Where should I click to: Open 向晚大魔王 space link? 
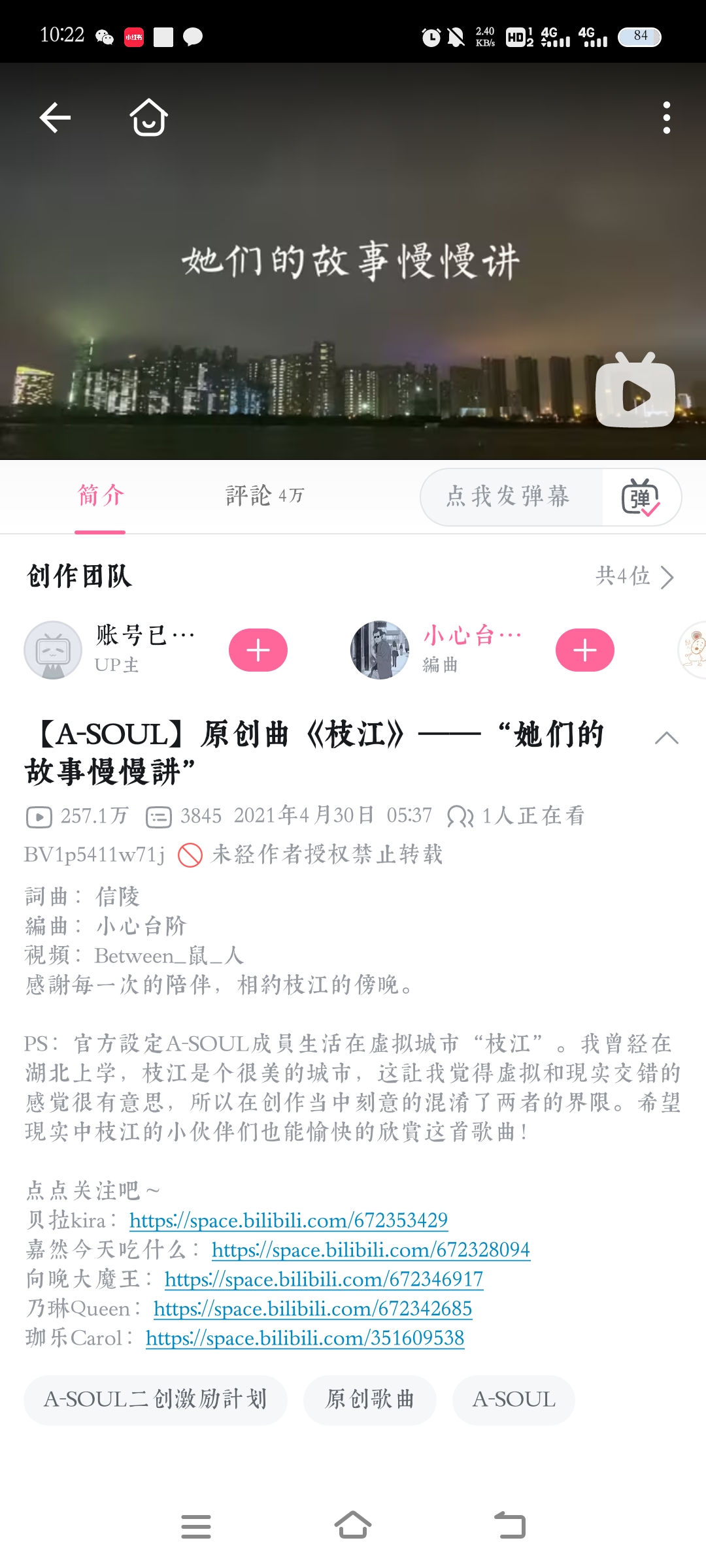pyautogui.click(x=324, y=1279)
